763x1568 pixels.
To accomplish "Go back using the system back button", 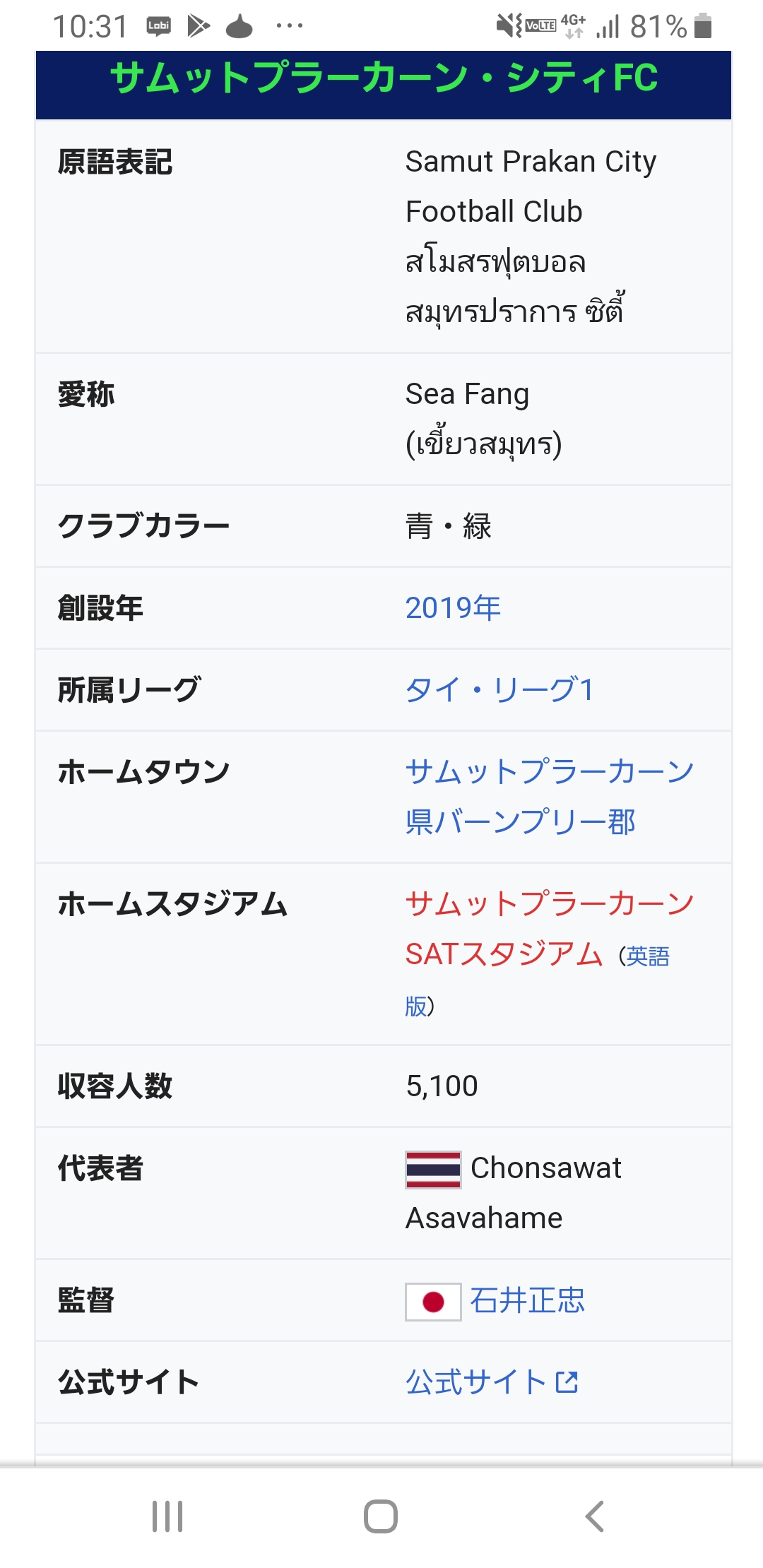I will [595, 1516].
